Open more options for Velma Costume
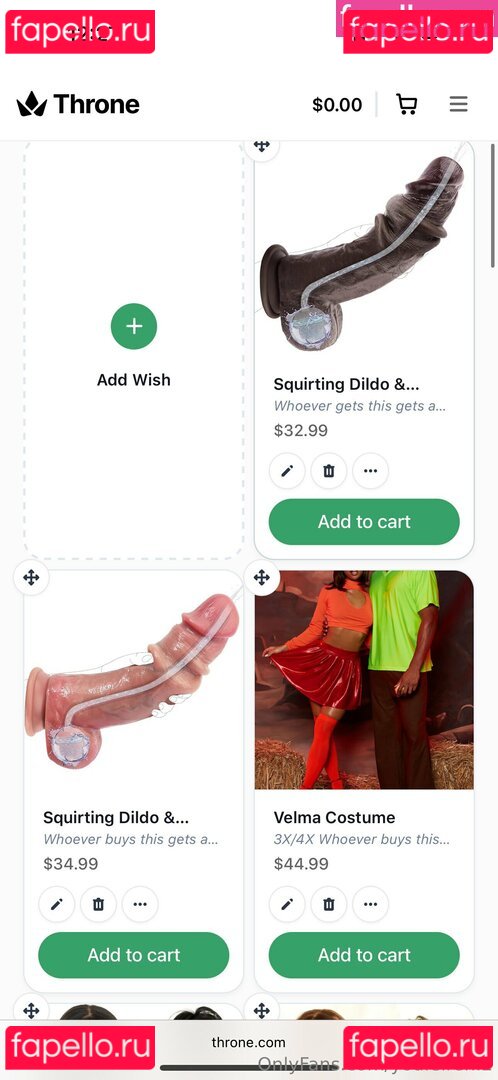Viewport: 498px width, 1080px height. 371,904
